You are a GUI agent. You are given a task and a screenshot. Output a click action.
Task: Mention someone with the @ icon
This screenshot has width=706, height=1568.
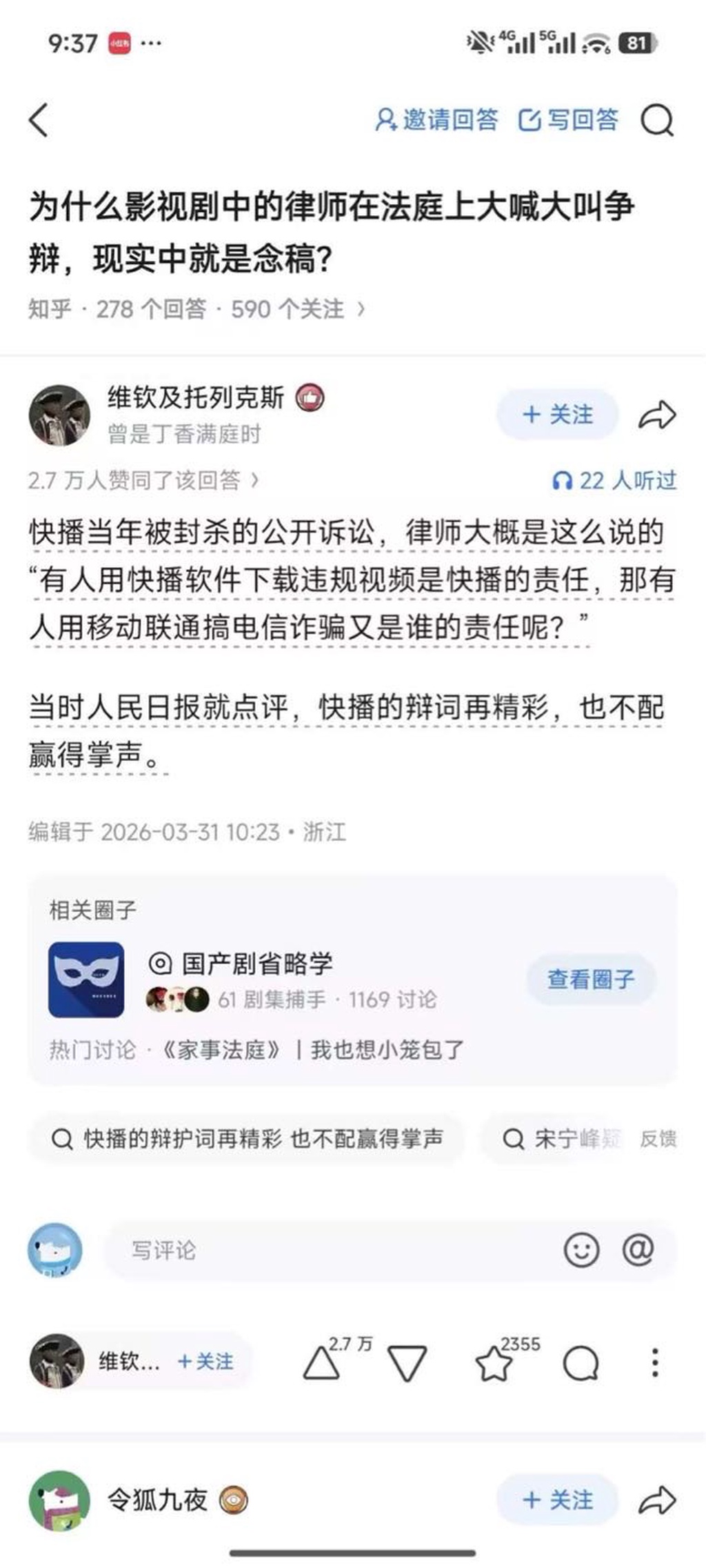click(x=638, y=1249)
